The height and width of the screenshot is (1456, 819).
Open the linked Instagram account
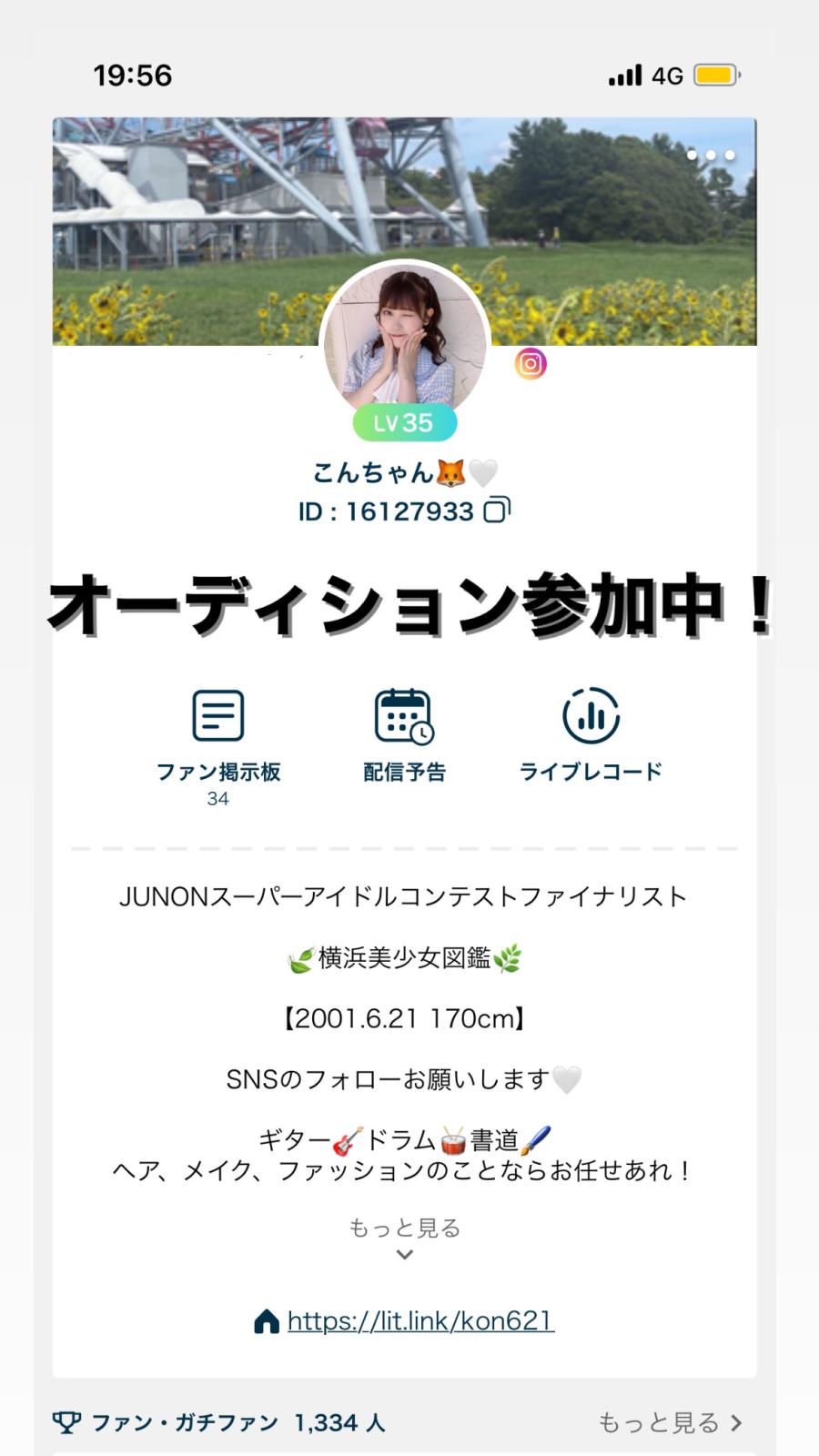[x=531, y=364]
